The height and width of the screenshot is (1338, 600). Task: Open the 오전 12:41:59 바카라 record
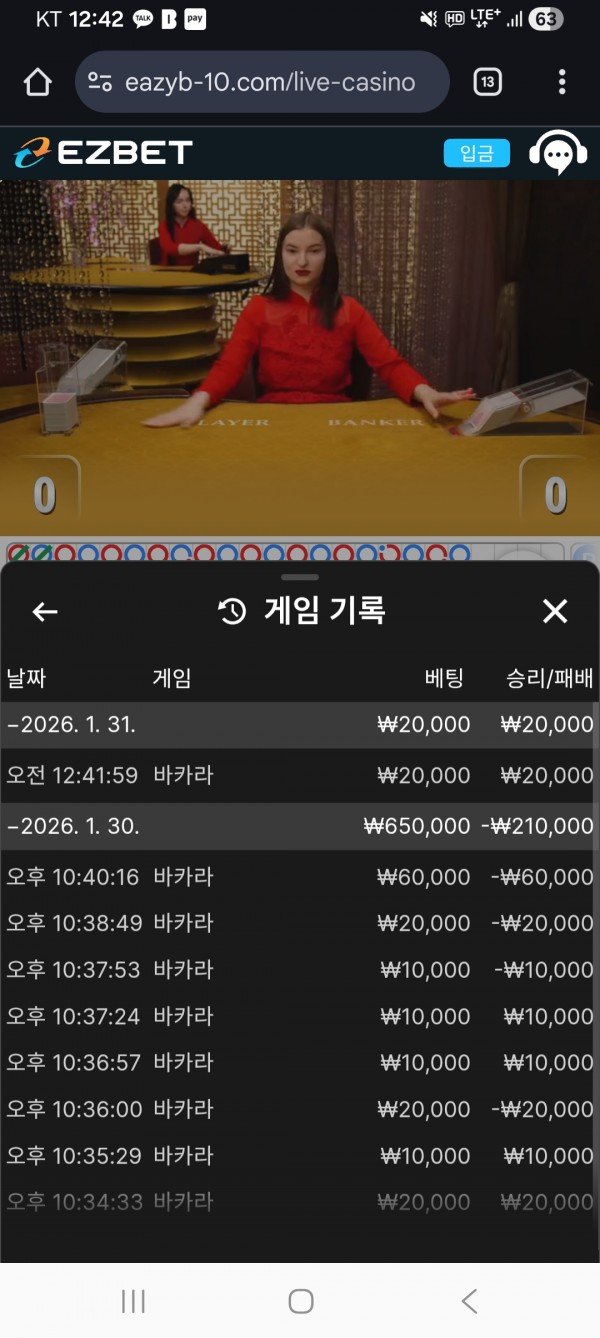point(300,775)
